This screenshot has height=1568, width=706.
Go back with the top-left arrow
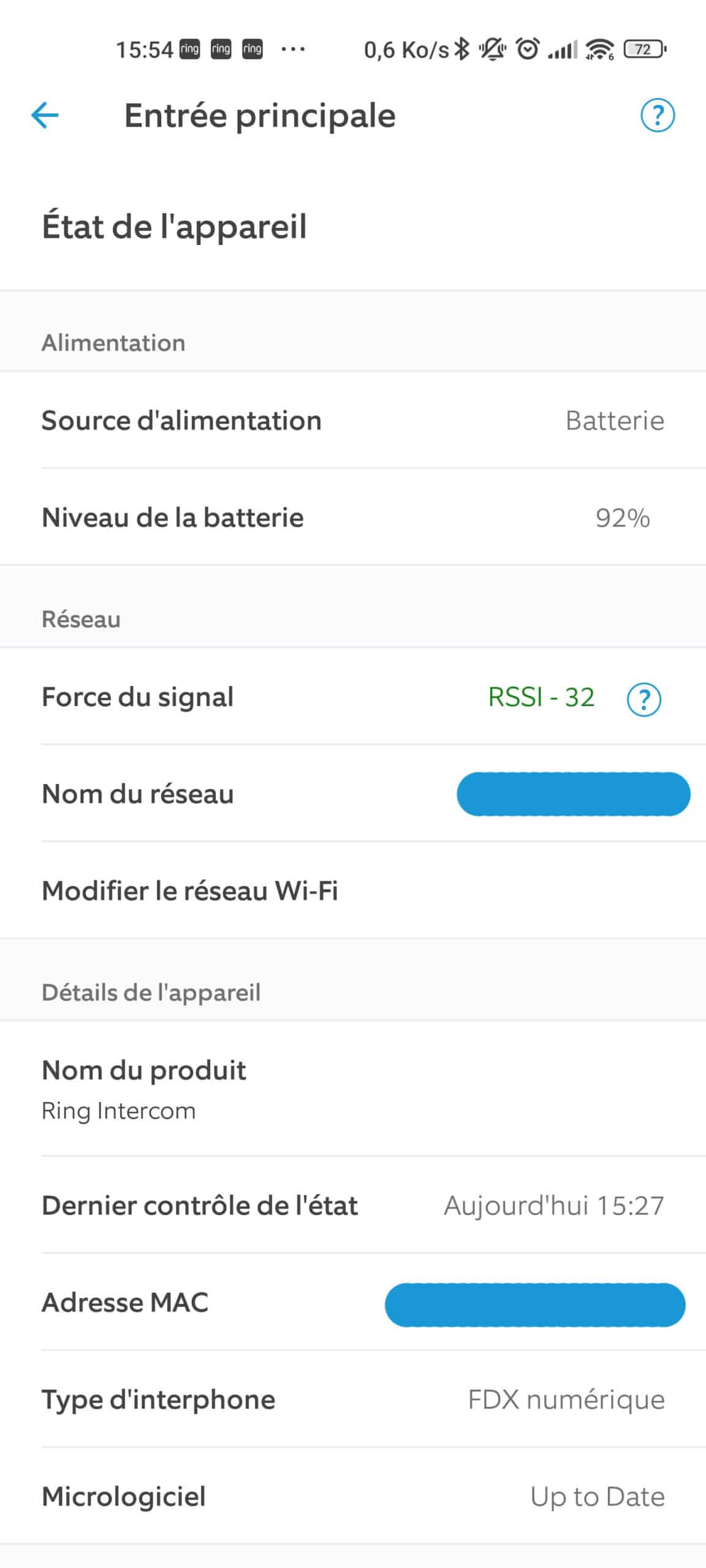coord(45,115)
